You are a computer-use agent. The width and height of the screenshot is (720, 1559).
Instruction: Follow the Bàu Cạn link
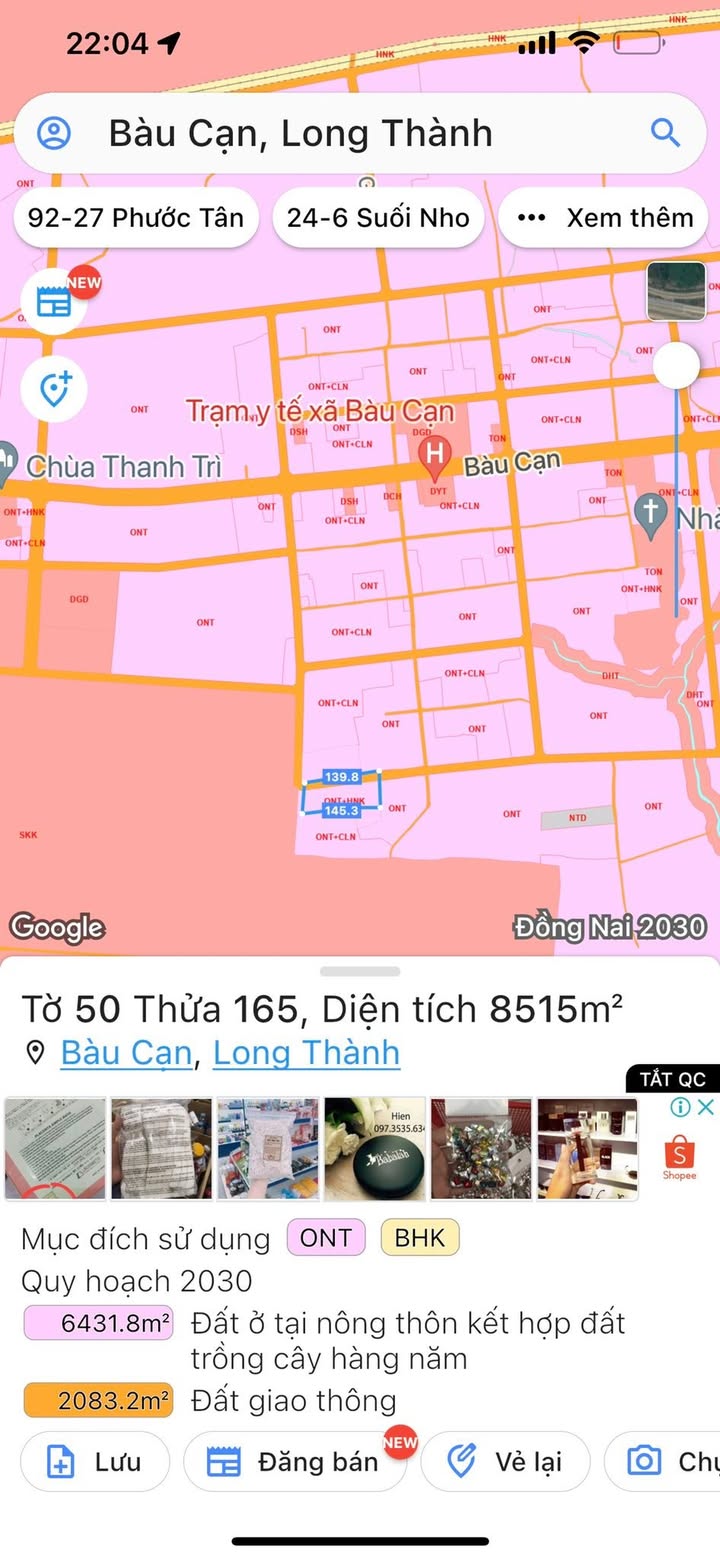[126, 1053]
